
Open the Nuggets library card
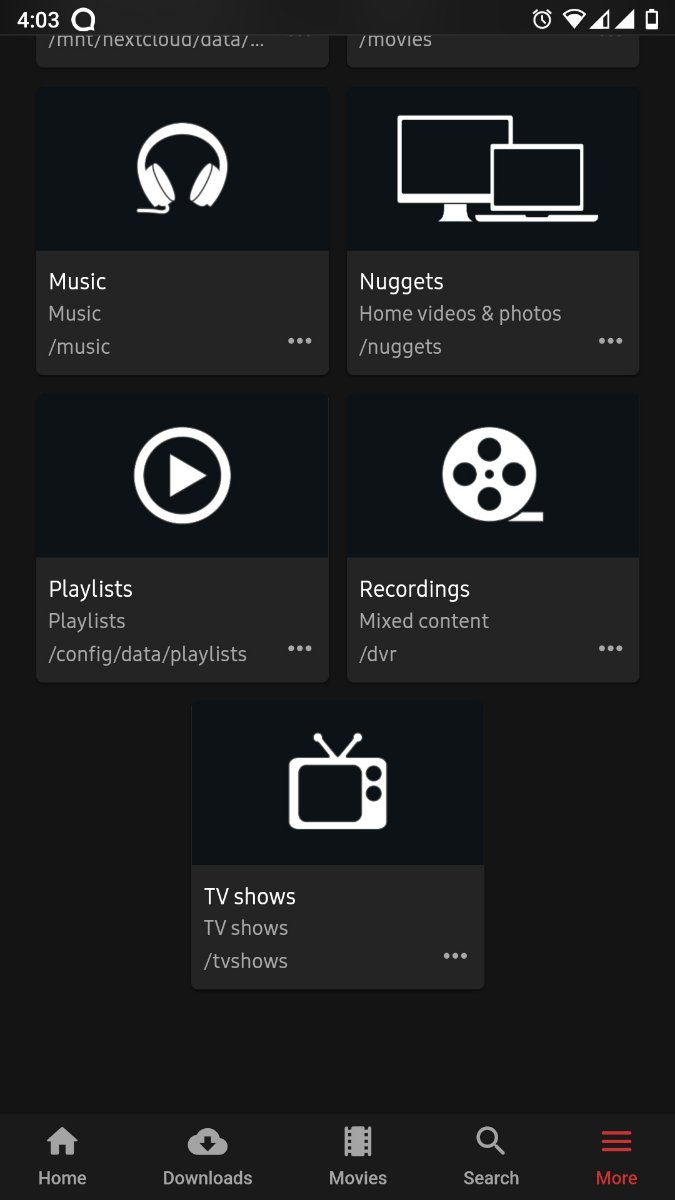pyautogui.click(x=492, y=169)
